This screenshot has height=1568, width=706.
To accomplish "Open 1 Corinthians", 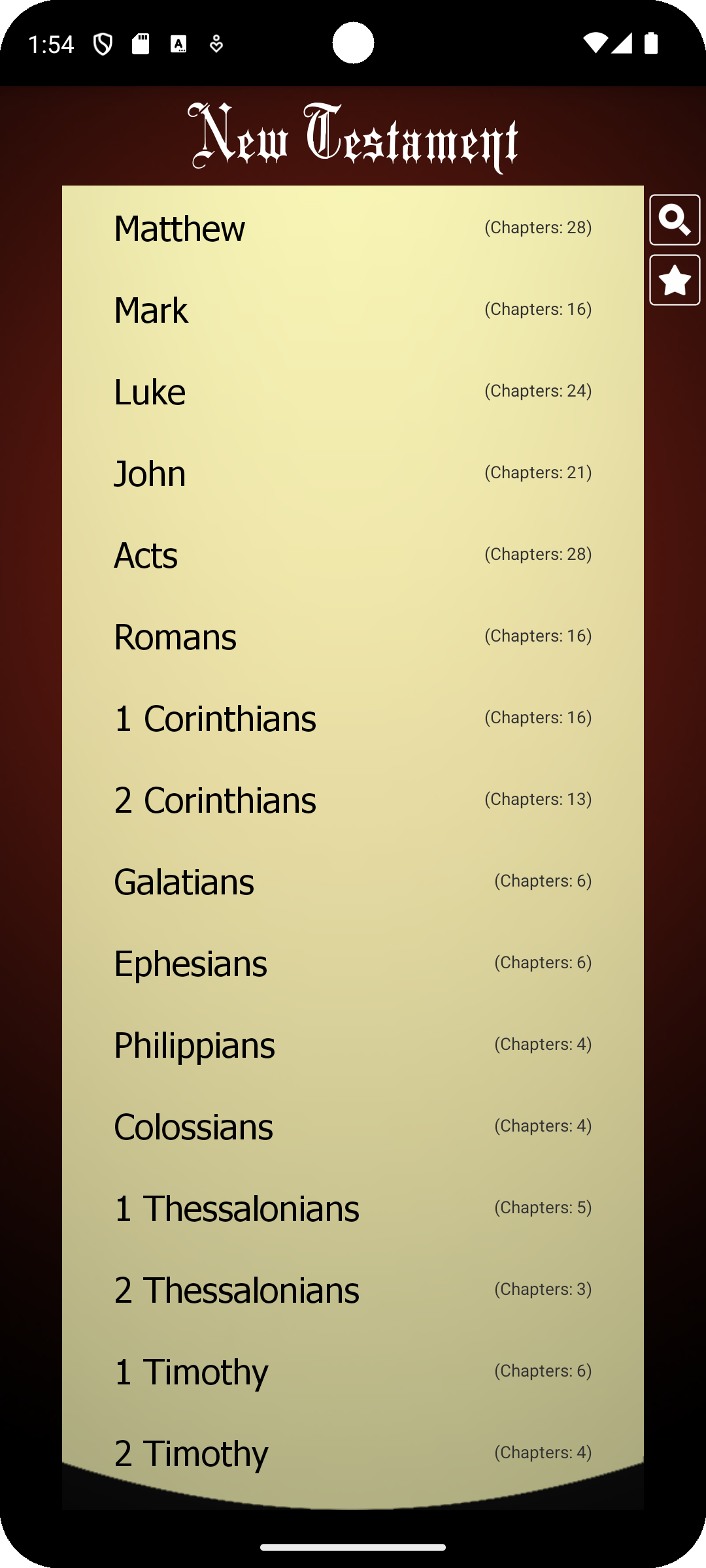I will coord(353,718).
